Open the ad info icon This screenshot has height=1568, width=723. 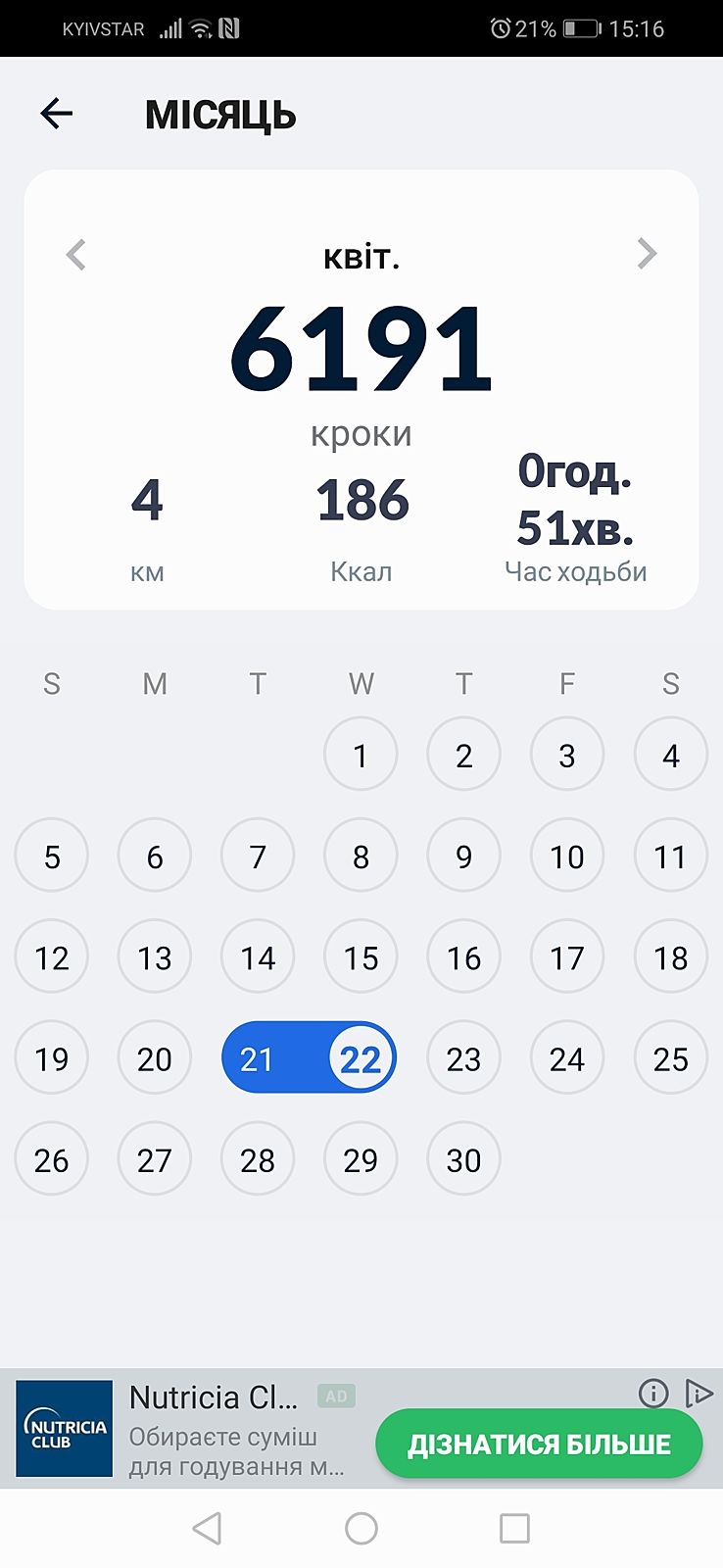pos(653,1393)
